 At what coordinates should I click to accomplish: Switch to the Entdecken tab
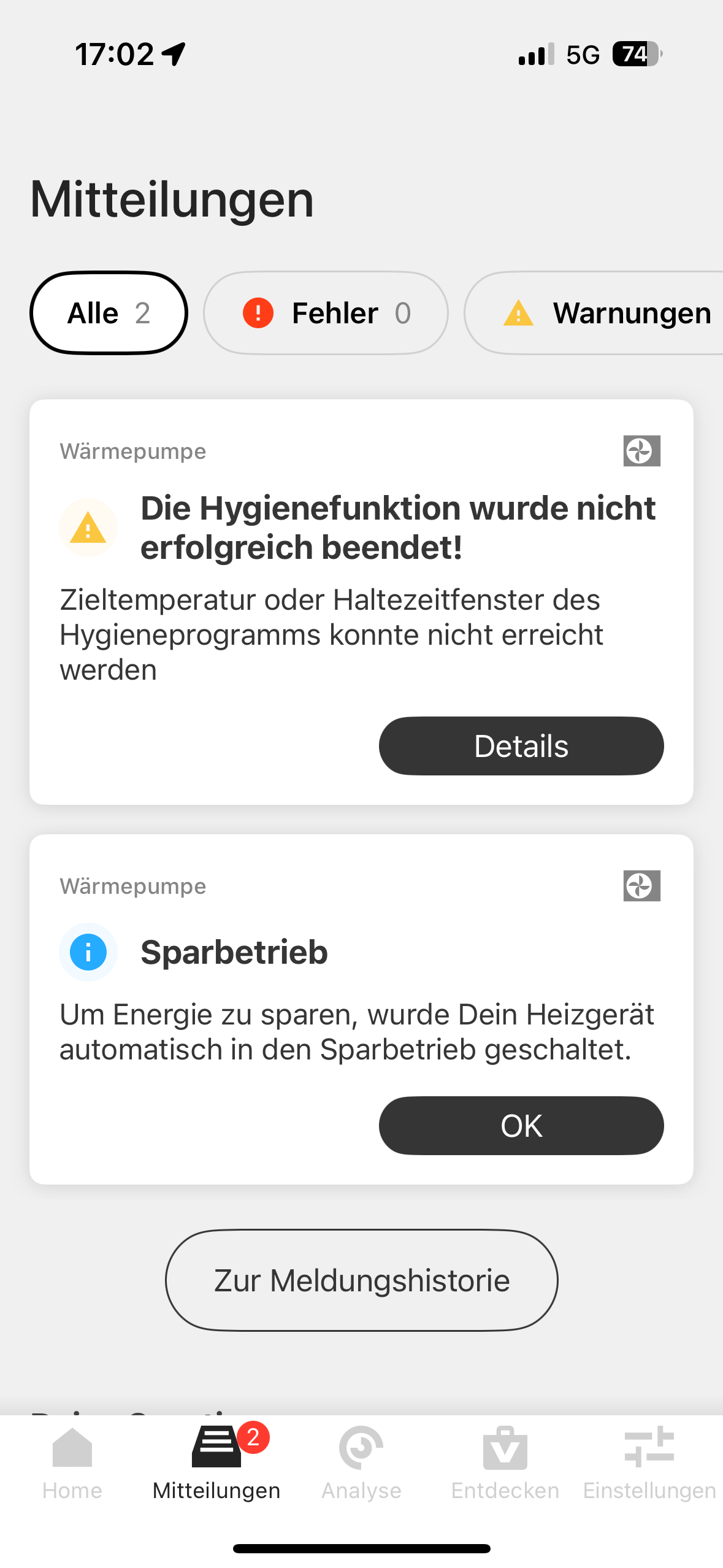coord(505,1463)
